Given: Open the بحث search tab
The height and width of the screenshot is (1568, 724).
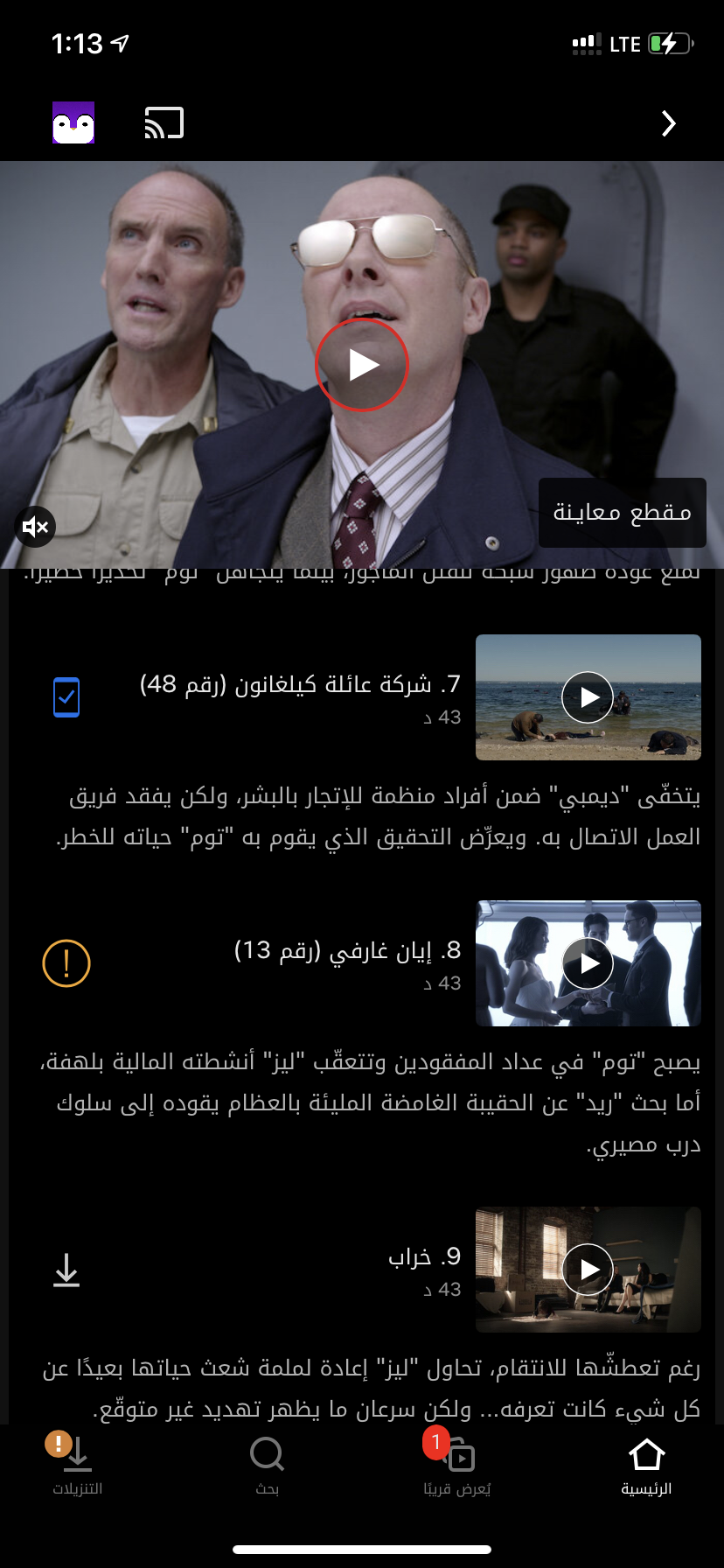Looking at the screenshot, I should [267, 1466].
